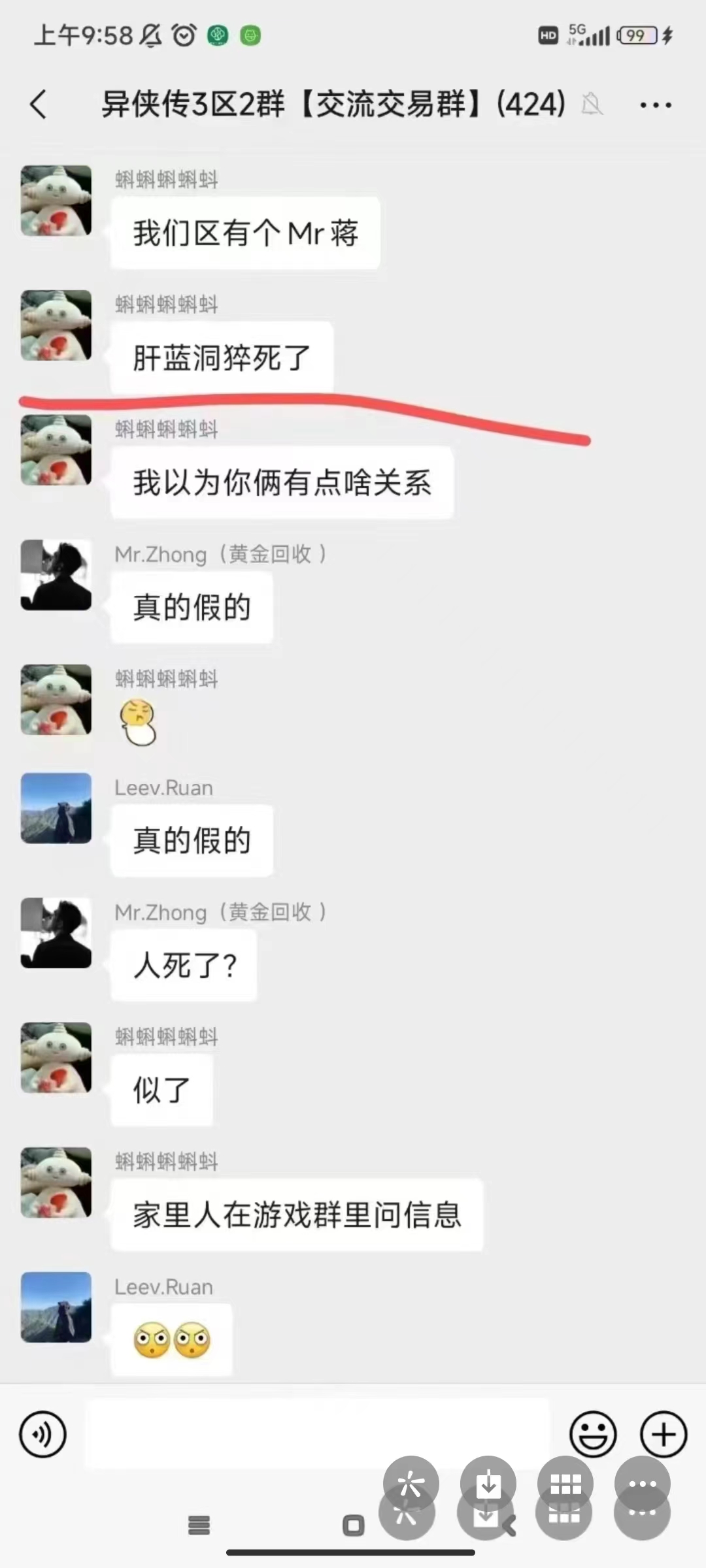Open 蝌蝌蝌蝌蚪's profile avatar
The image size is (706, 1568).
(x=56, y=199)
